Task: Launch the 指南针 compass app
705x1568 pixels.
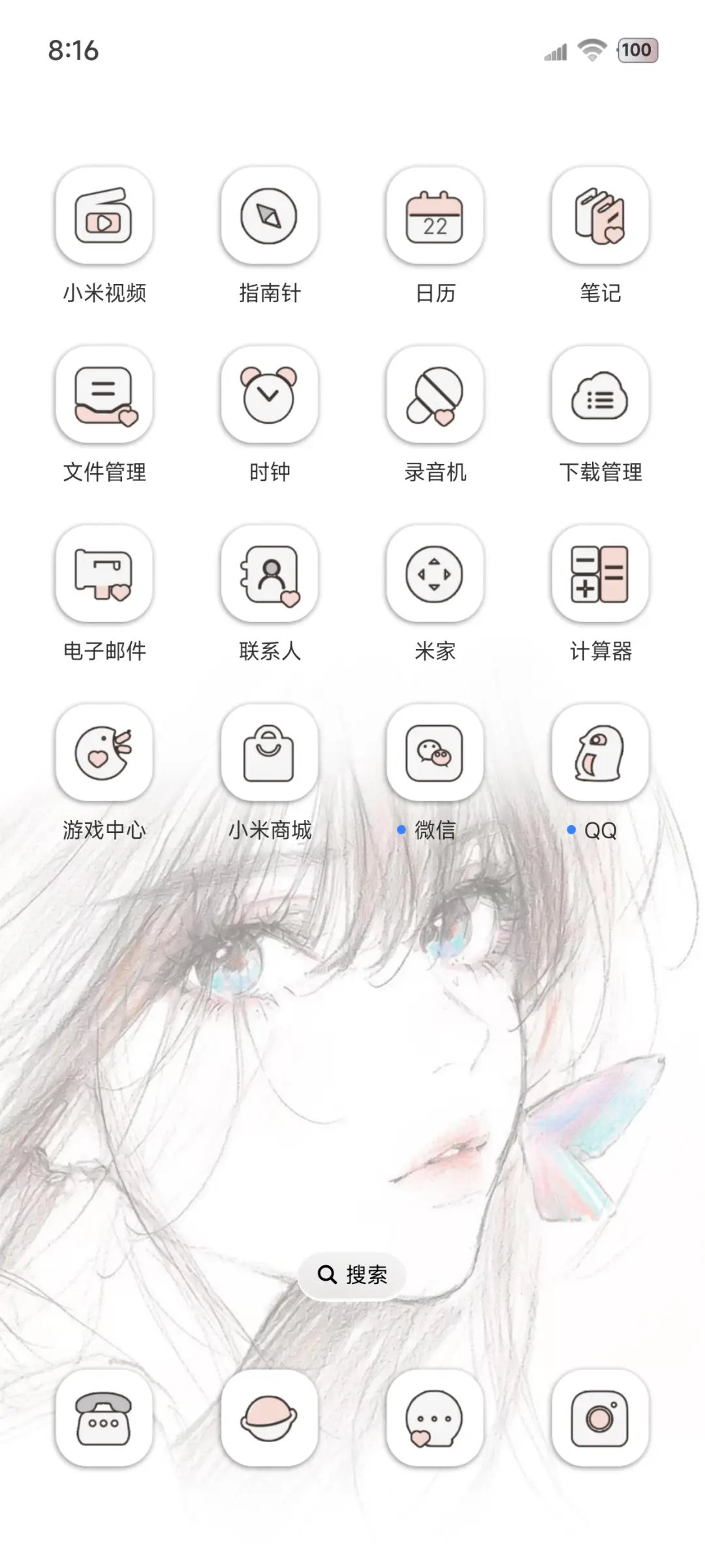Action: 270,217
